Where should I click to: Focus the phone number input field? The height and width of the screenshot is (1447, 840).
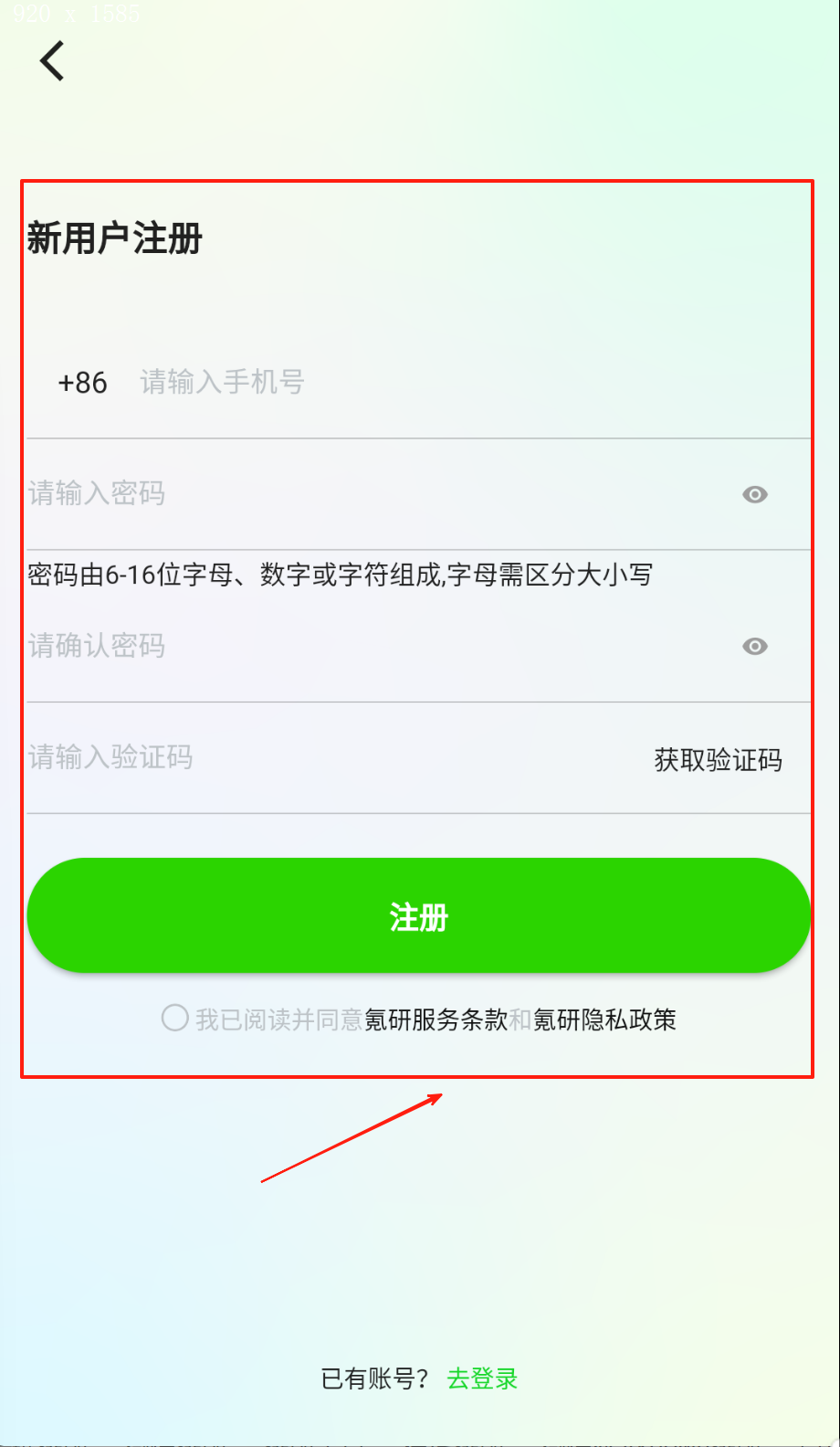pyautogui.click(x=457, y=383)
